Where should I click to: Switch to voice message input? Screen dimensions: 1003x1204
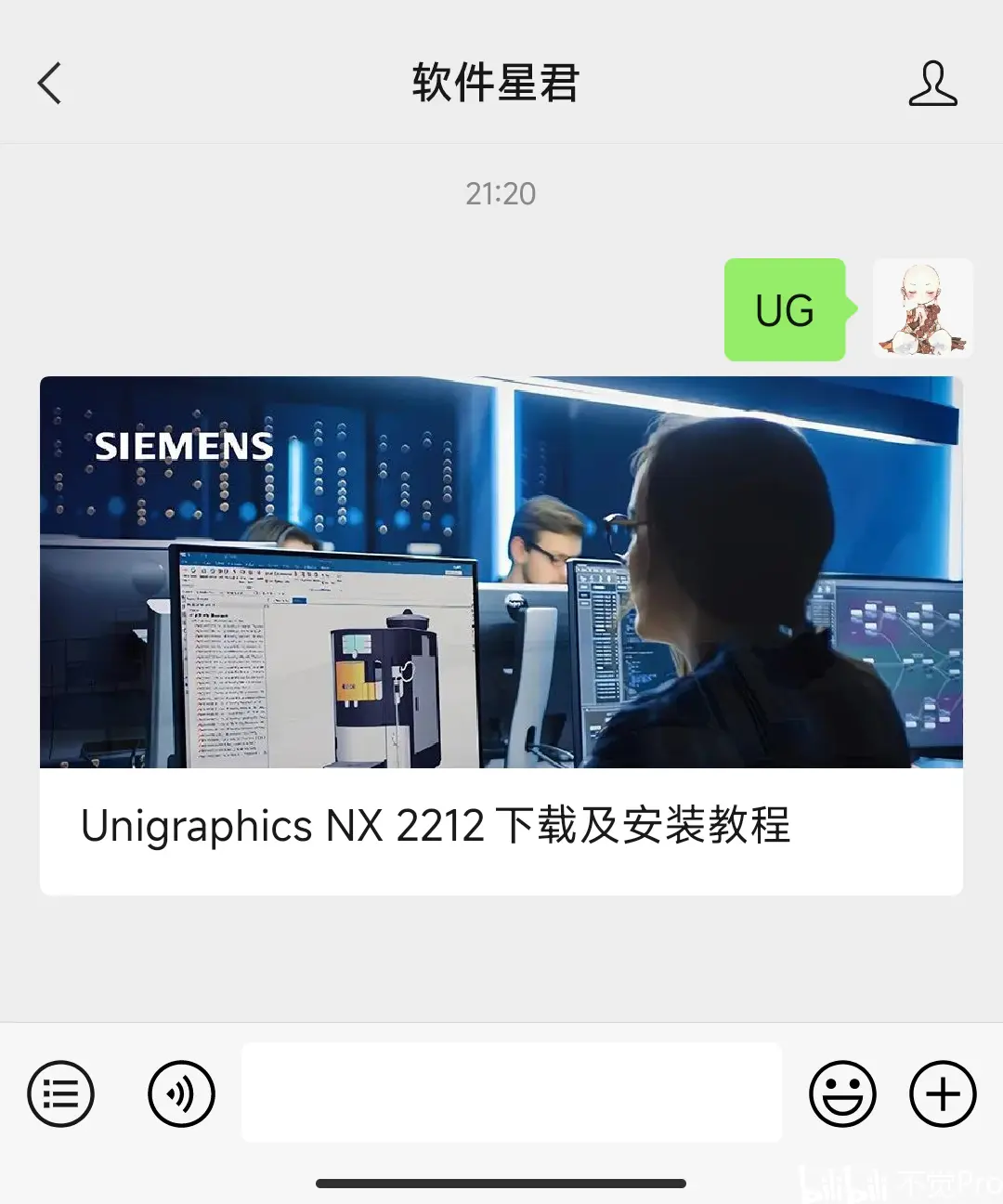tap(181, 1093)
